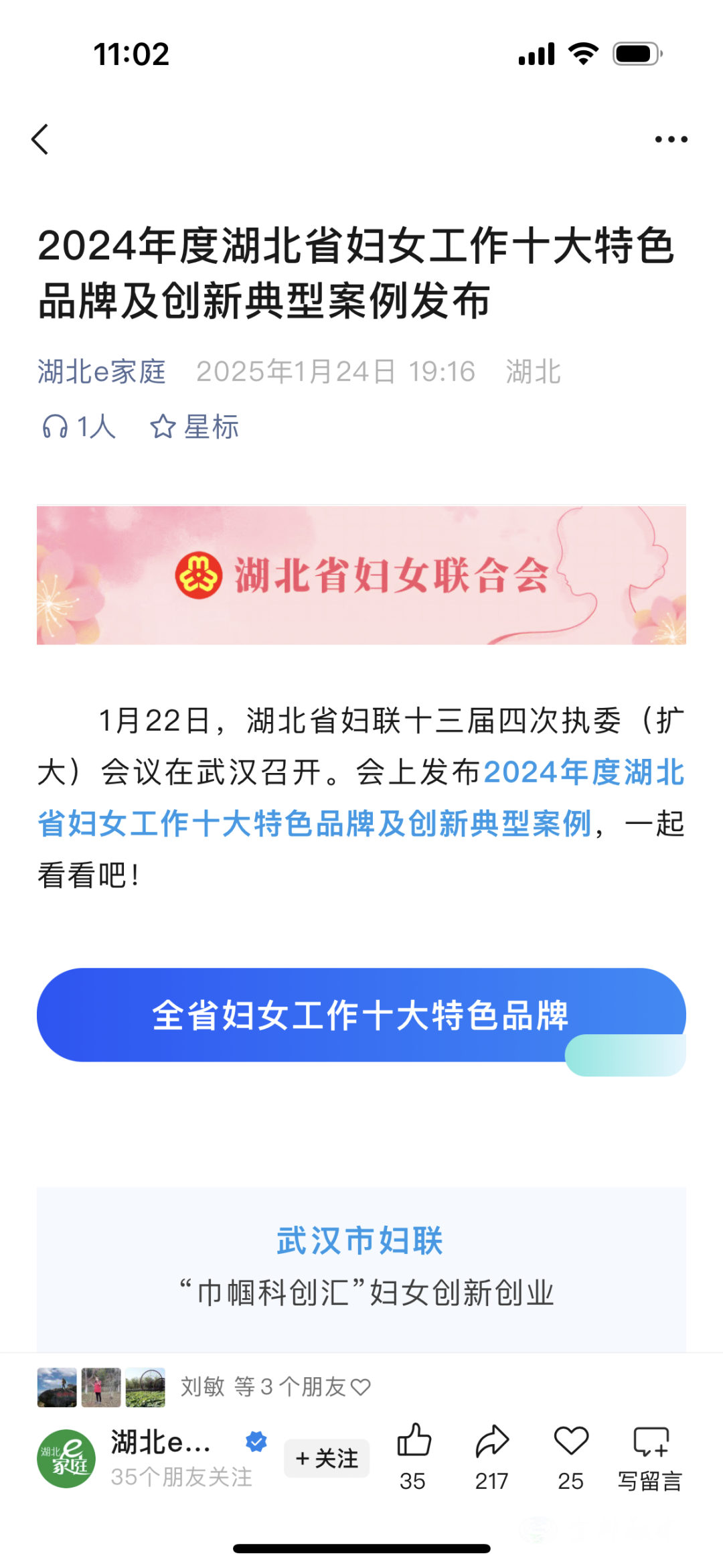Write a comment via 写留言
The height and width of the screenshot is (1568, 723).
click(650, 1453)
